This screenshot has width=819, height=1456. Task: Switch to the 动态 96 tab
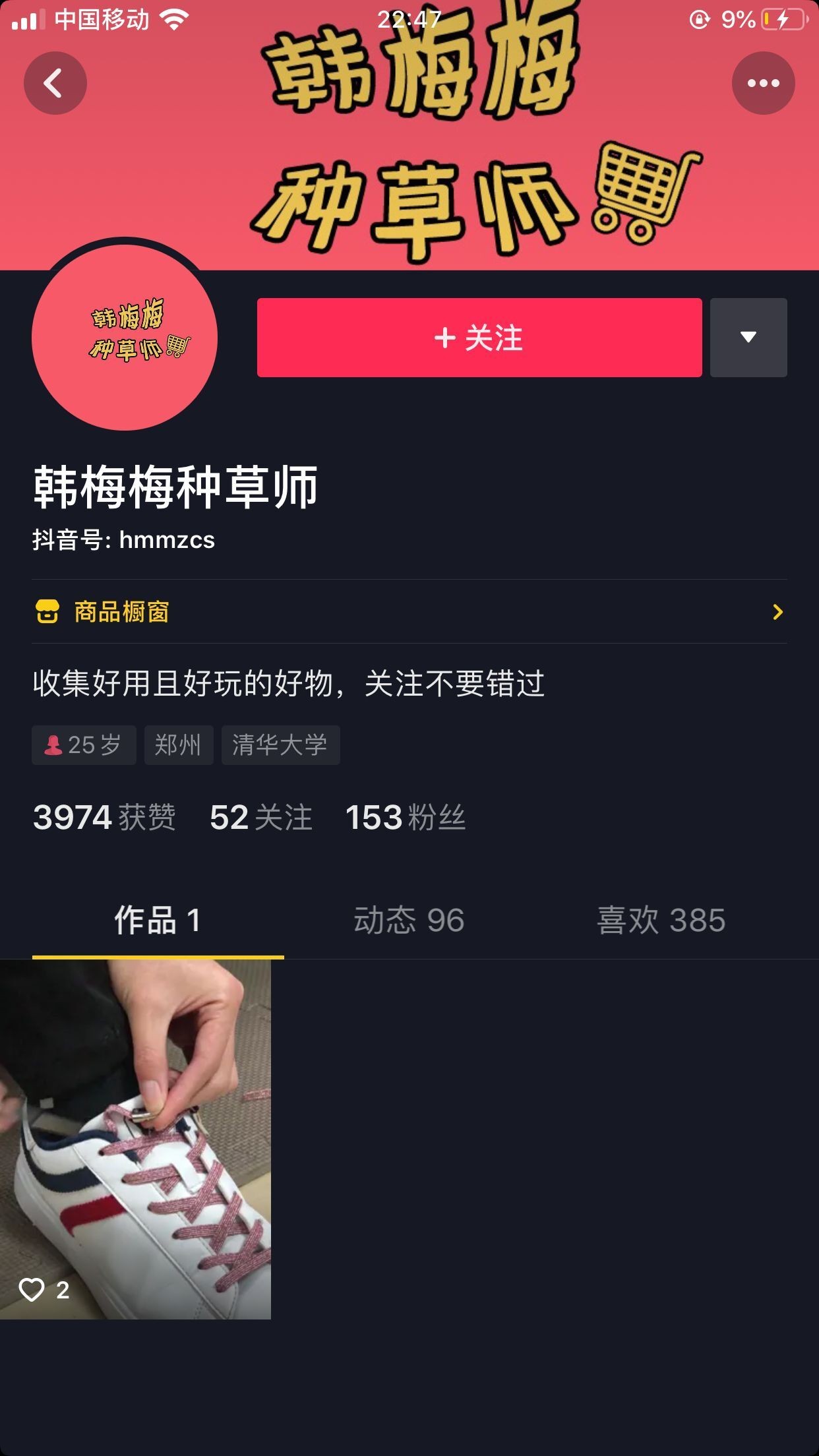click(x=409, y=920)
